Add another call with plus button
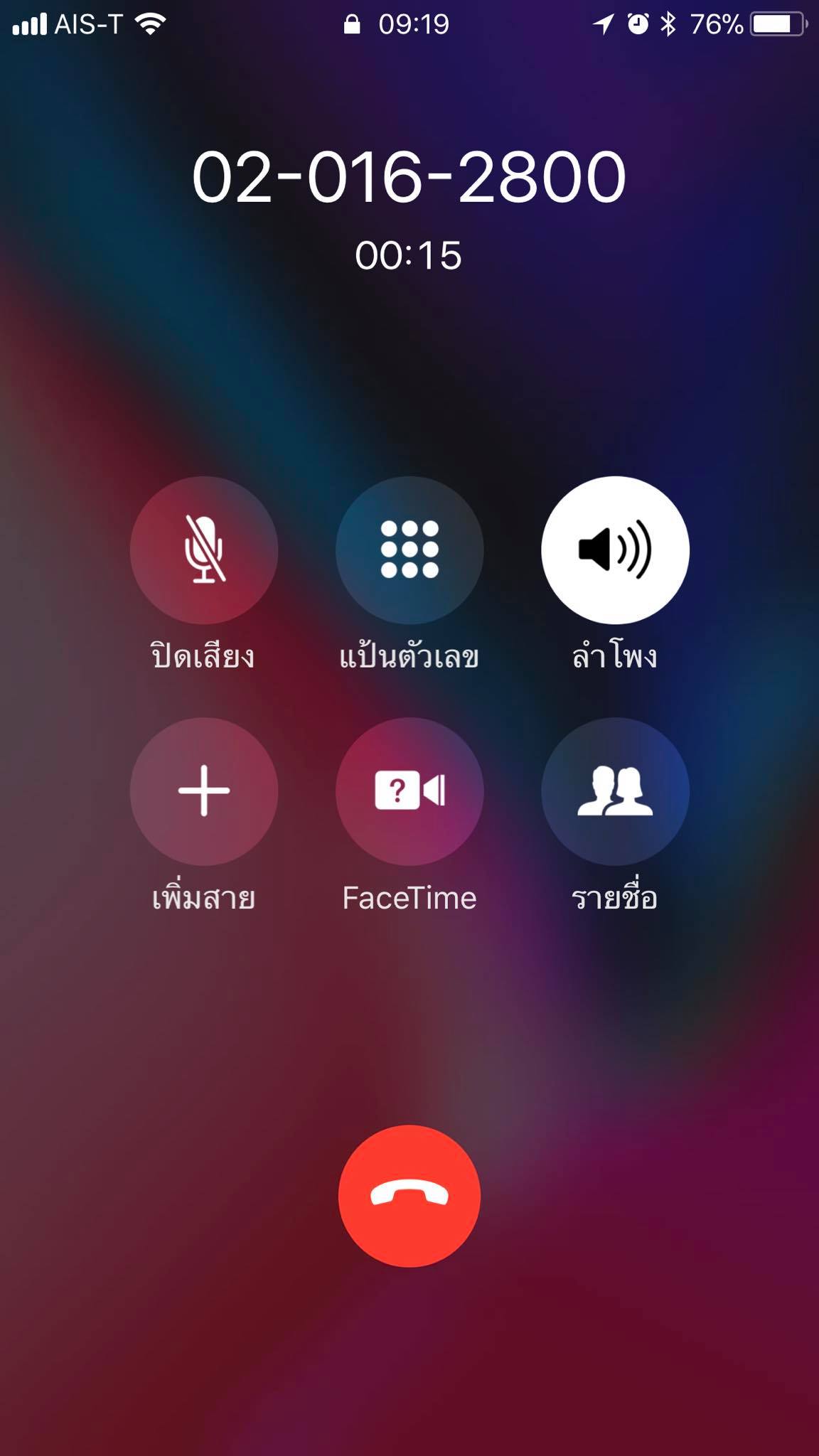 pyautogui.click(x=204, y=791)
